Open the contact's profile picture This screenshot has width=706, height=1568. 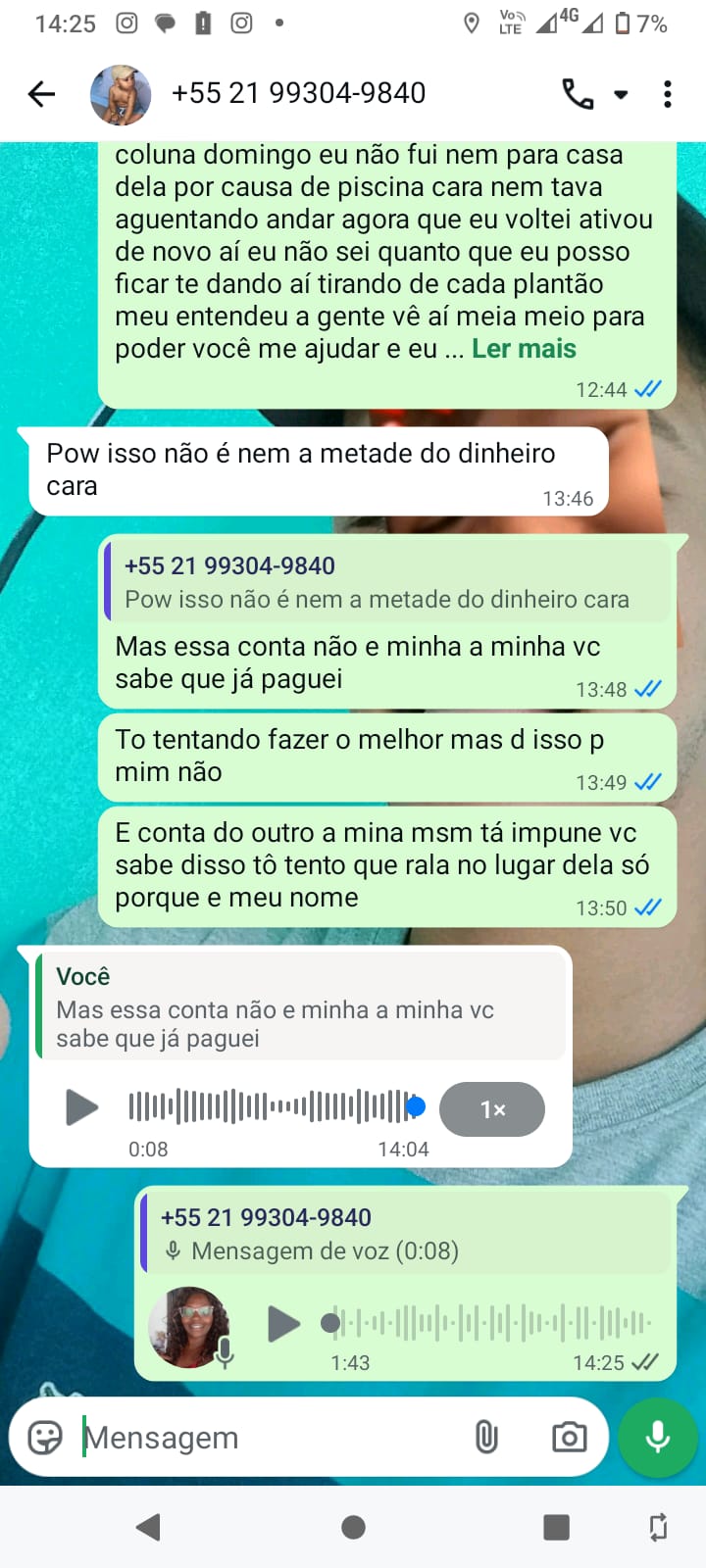click(121, 94)
